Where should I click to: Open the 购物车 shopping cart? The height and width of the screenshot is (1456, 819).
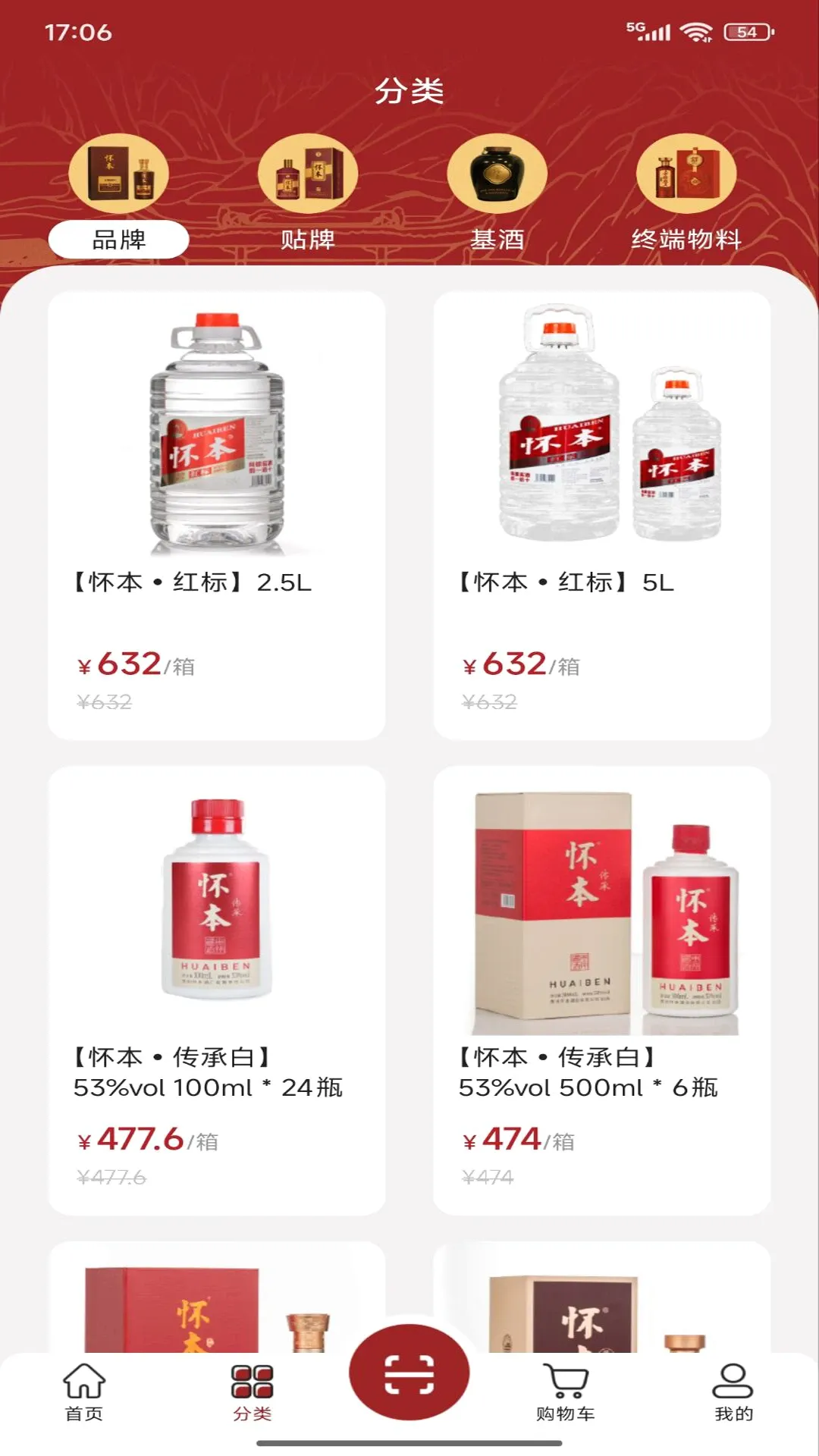[x=566, y=1392]
